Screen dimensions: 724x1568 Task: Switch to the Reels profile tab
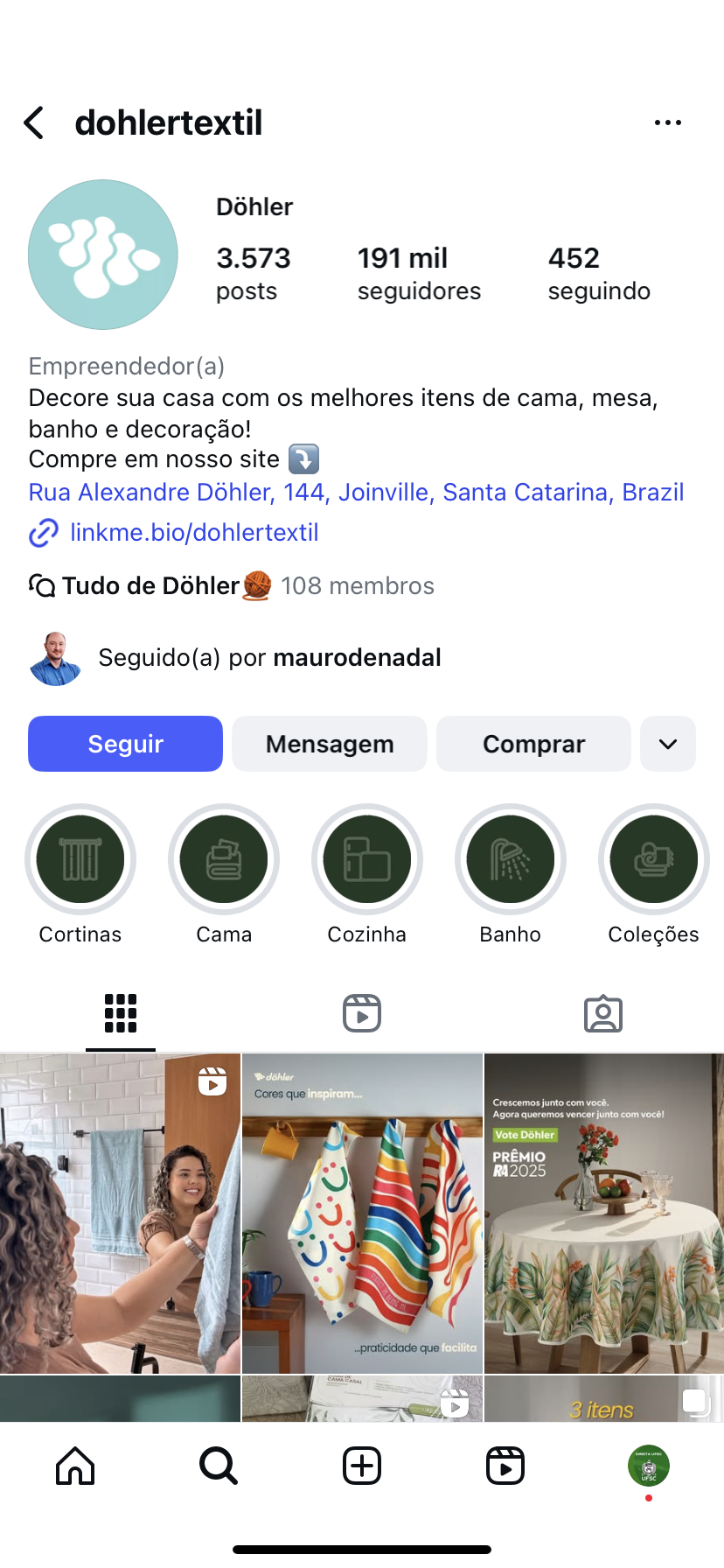(362, 1013)
